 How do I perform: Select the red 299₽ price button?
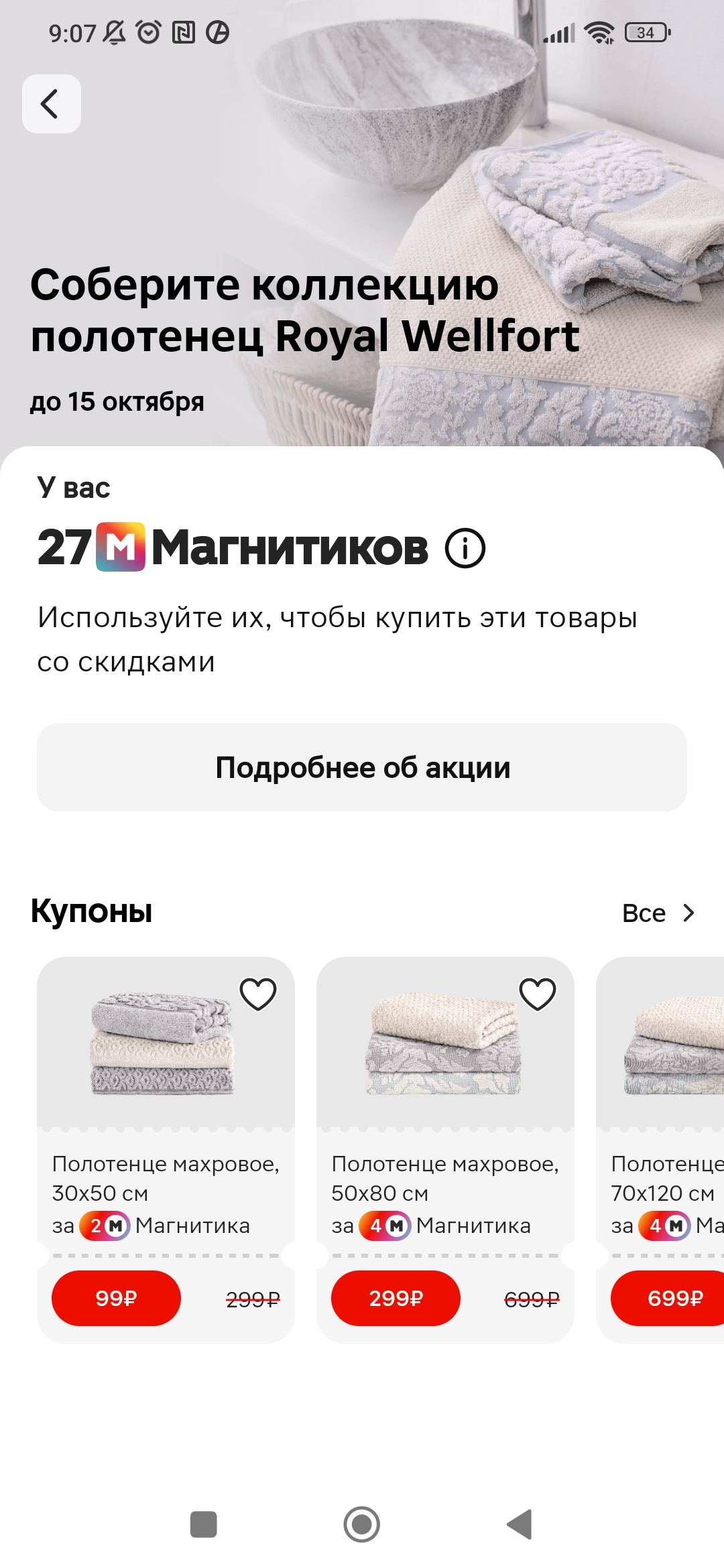point(396,1298)
